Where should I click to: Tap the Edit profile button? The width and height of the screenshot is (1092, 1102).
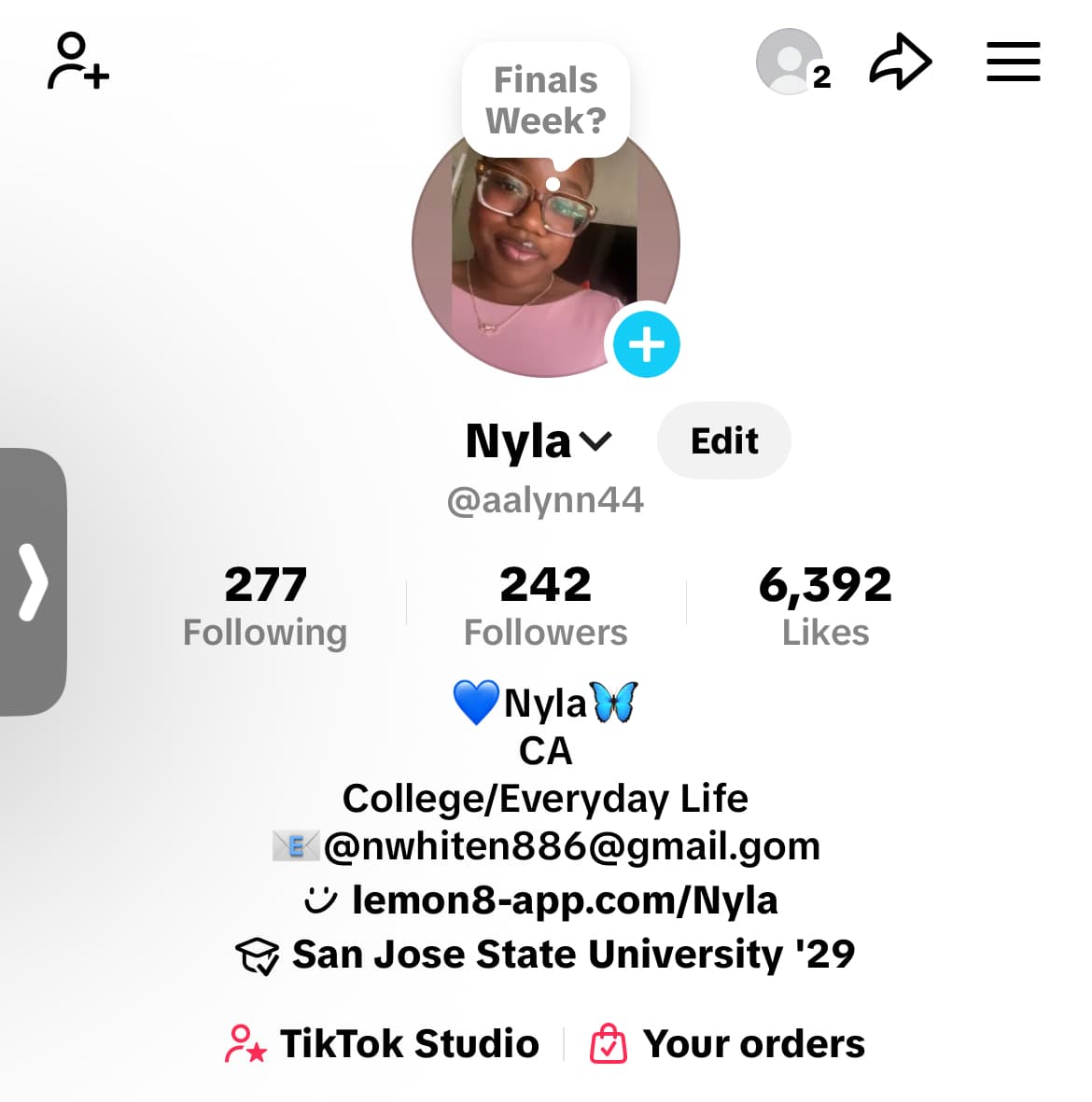(723, 440)
